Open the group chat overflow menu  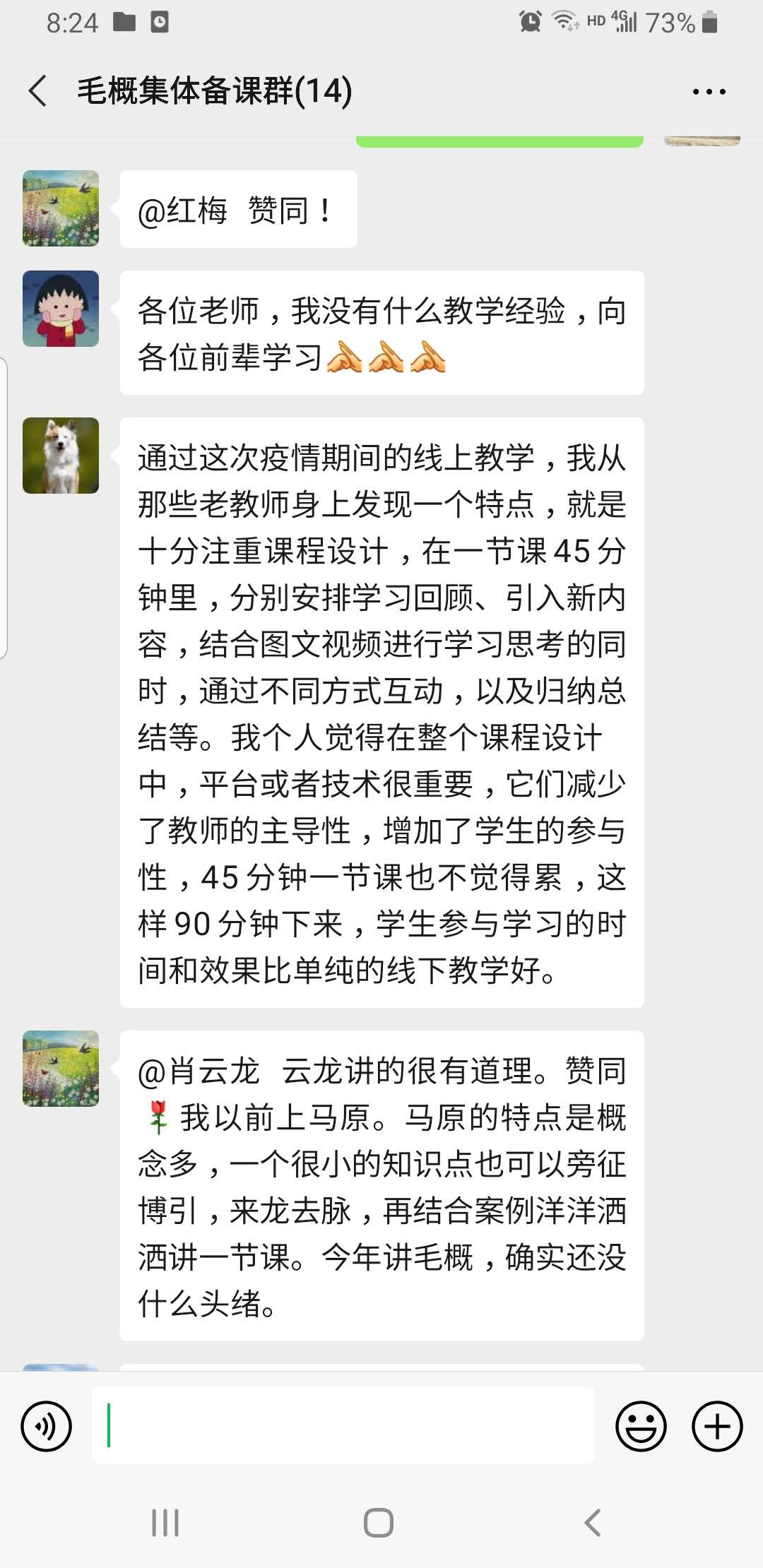[709, 92]
